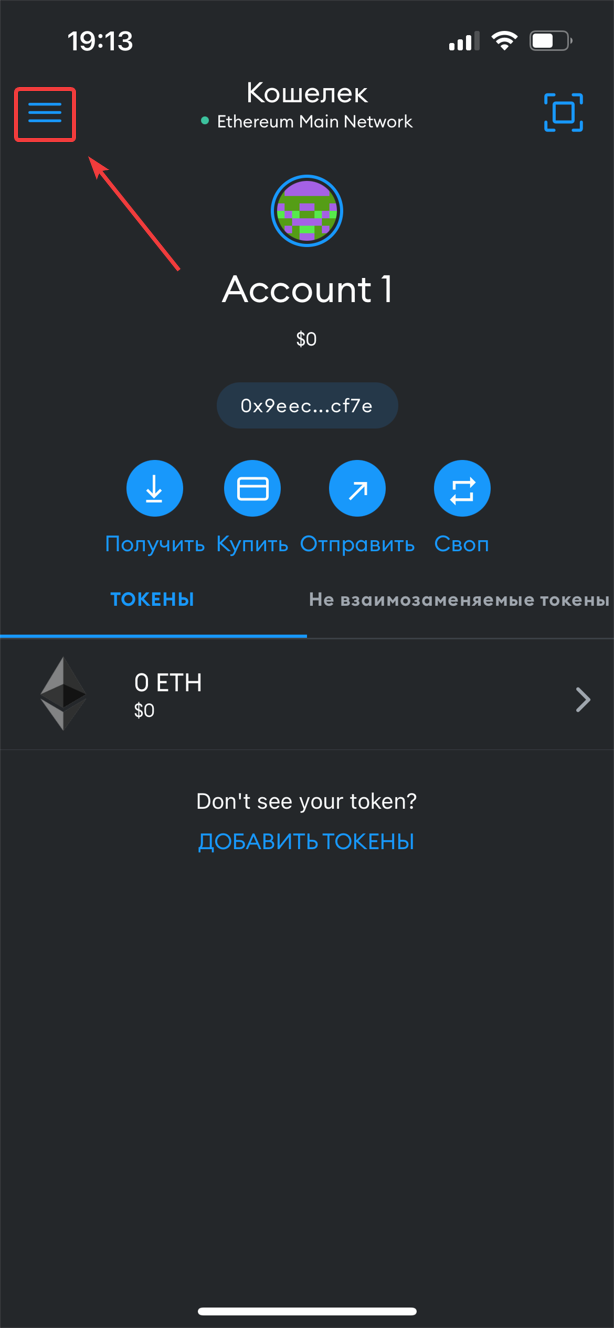Select the ТОКЕНЫ tab
614x1328 pixels.
coord(152,600)
